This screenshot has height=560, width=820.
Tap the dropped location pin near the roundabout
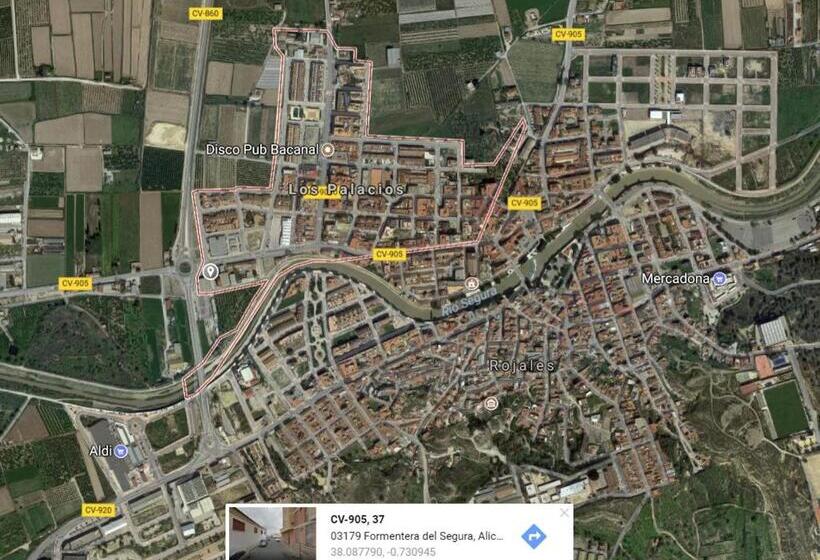point(210,271)
